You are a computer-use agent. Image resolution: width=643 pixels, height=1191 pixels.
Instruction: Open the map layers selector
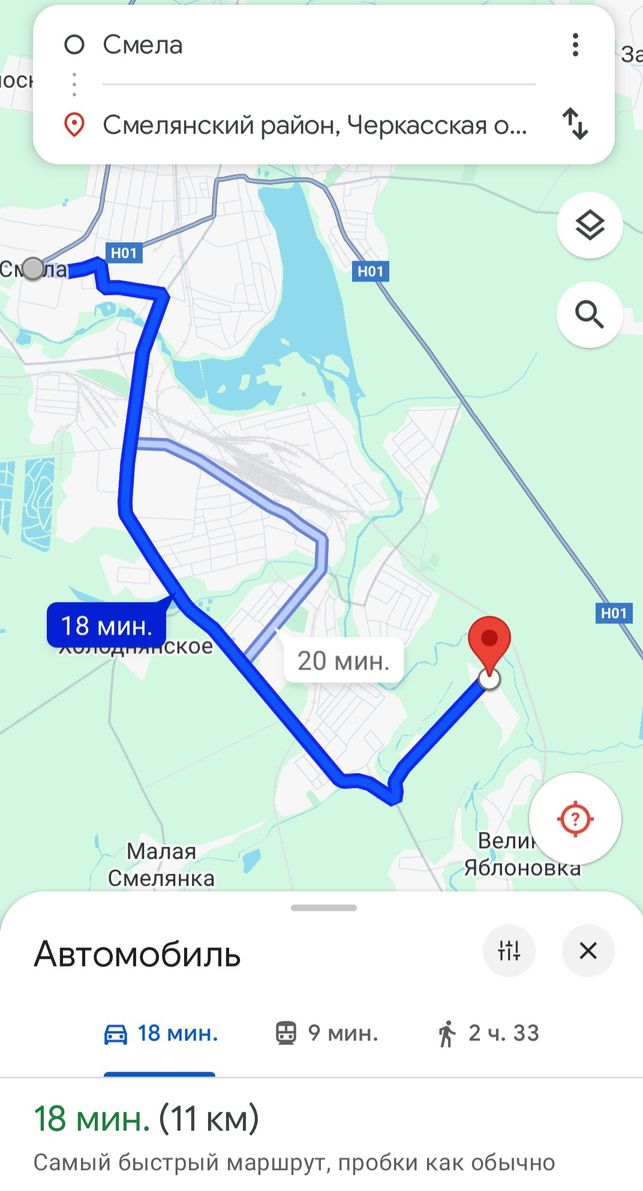[x=590, y=225]
